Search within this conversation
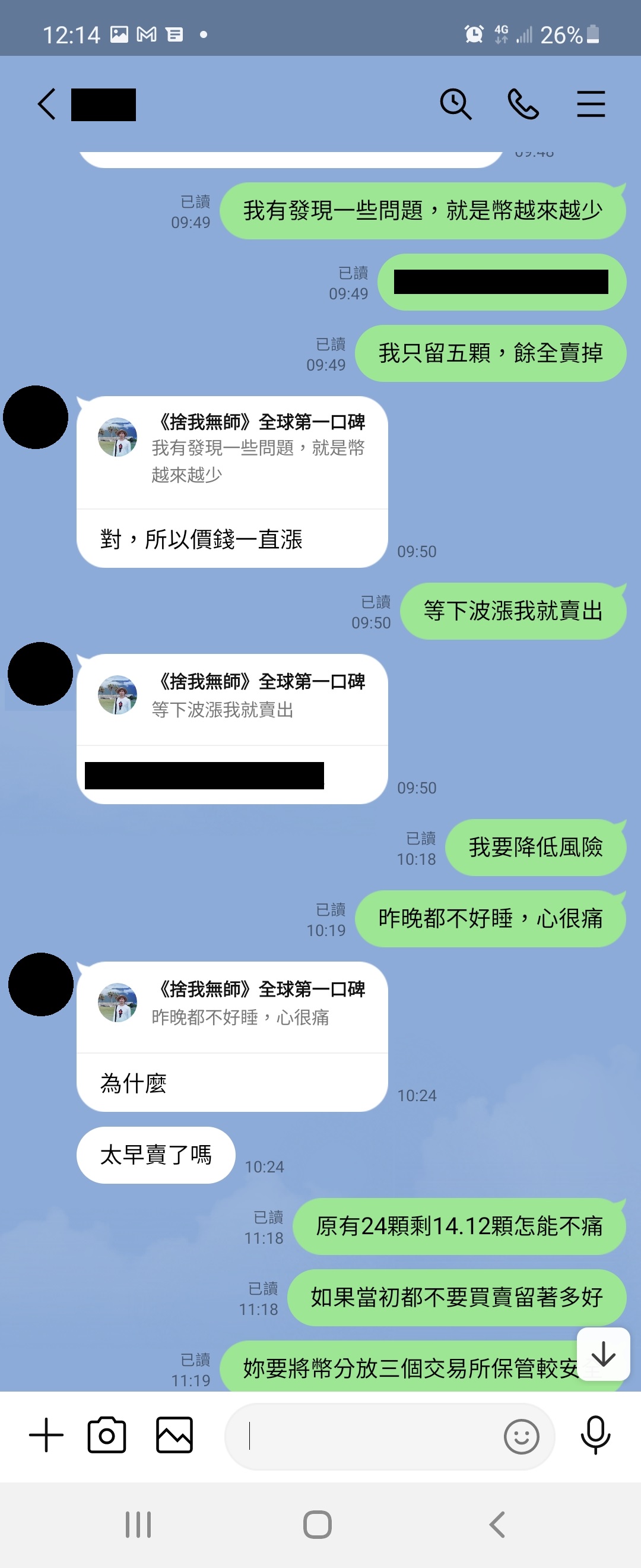This screenshot has width=641, height=1568. pyautogui.click(x=455, y=104)
